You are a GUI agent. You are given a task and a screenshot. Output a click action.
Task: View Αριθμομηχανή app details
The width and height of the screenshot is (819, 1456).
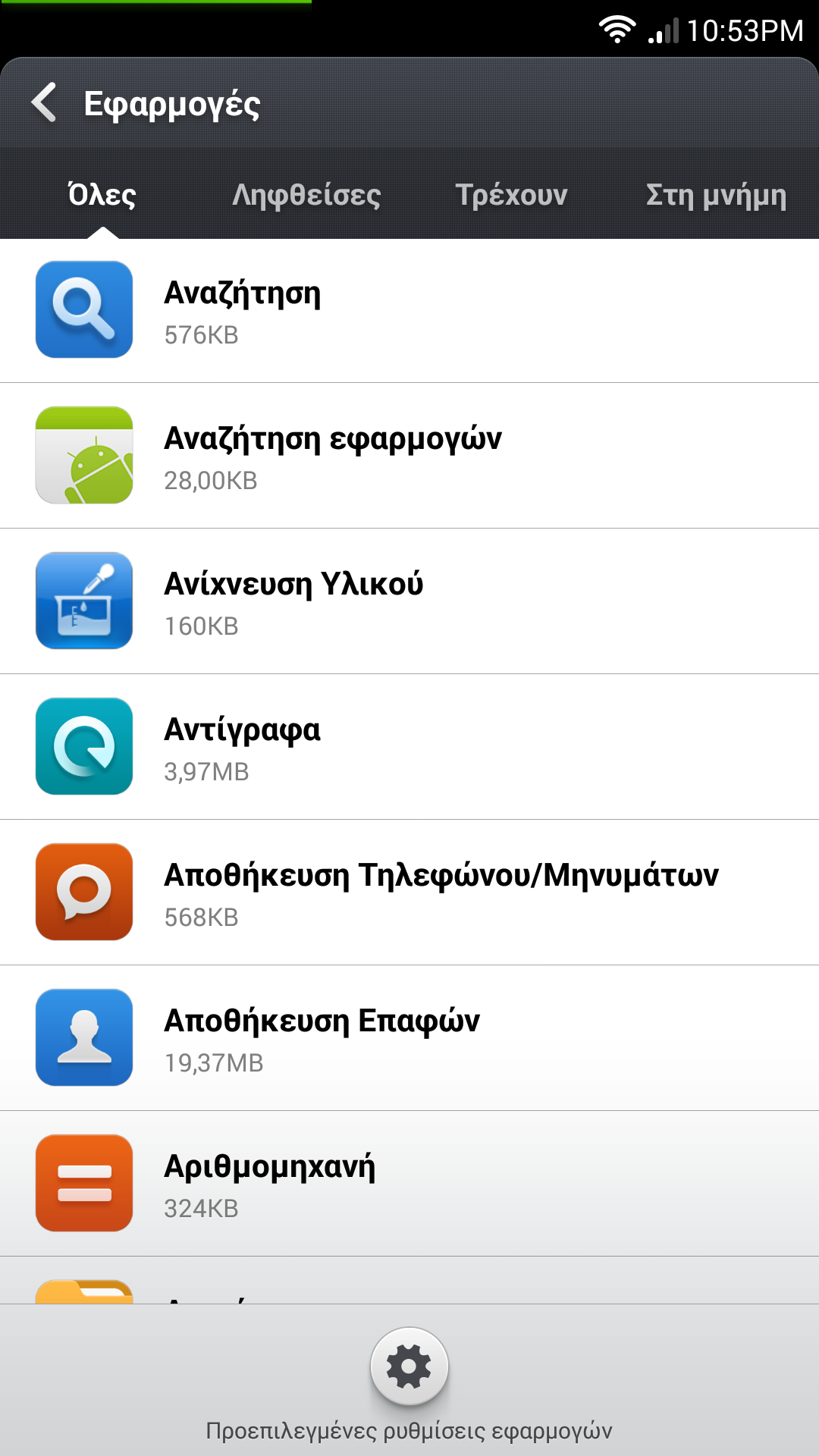(x=409, y=1184)
